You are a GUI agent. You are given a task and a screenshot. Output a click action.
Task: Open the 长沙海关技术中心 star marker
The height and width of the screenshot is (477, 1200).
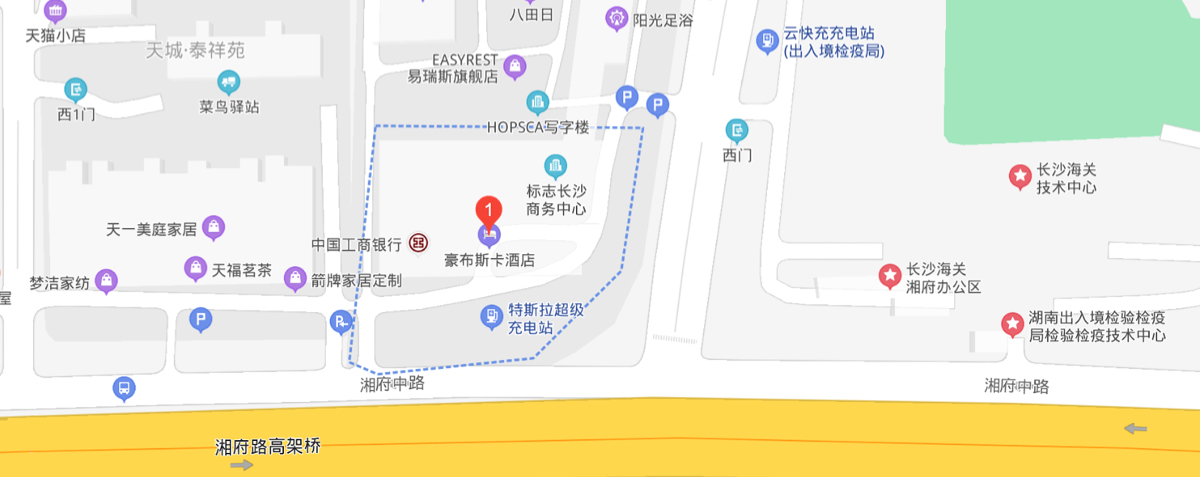(x=1019, y=177)
